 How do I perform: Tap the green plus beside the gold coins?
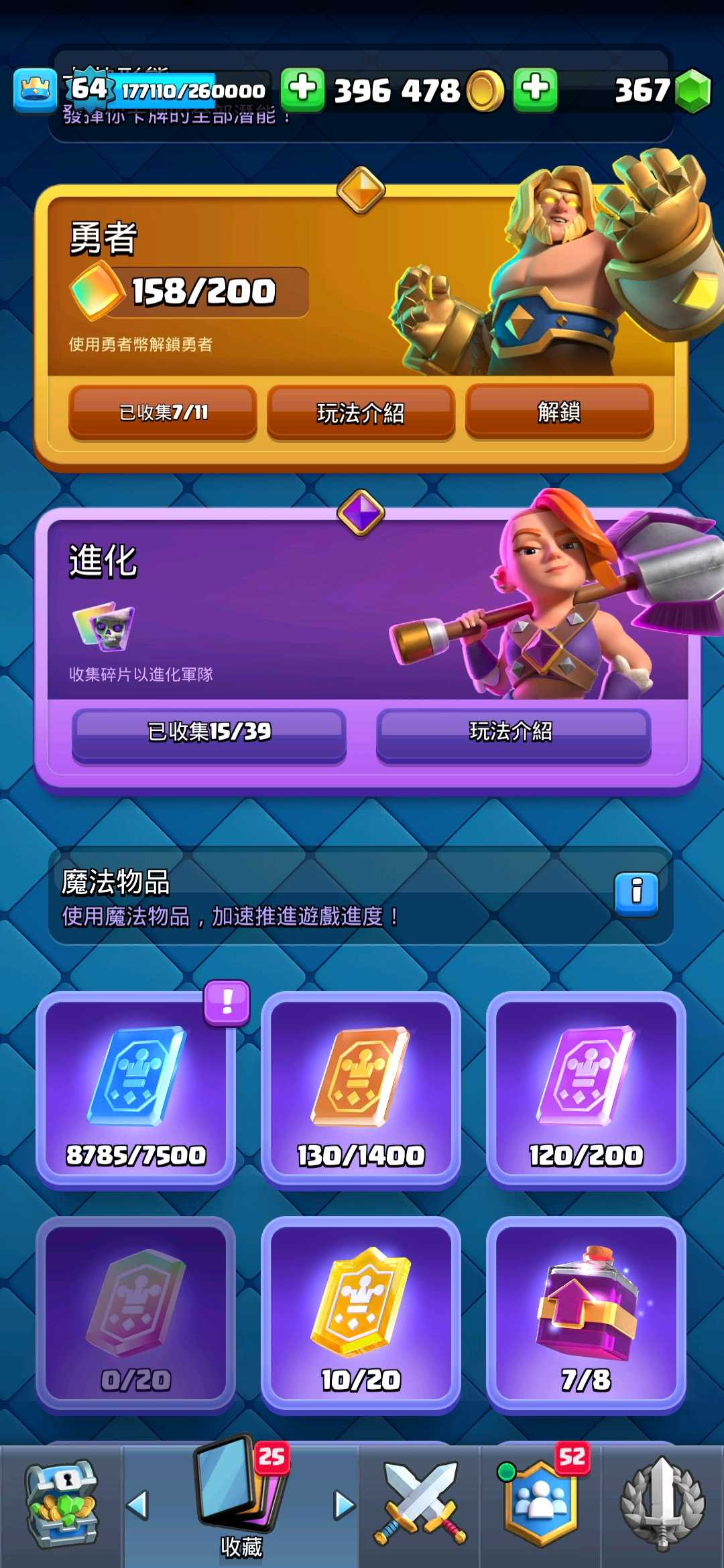pos(303,89)
